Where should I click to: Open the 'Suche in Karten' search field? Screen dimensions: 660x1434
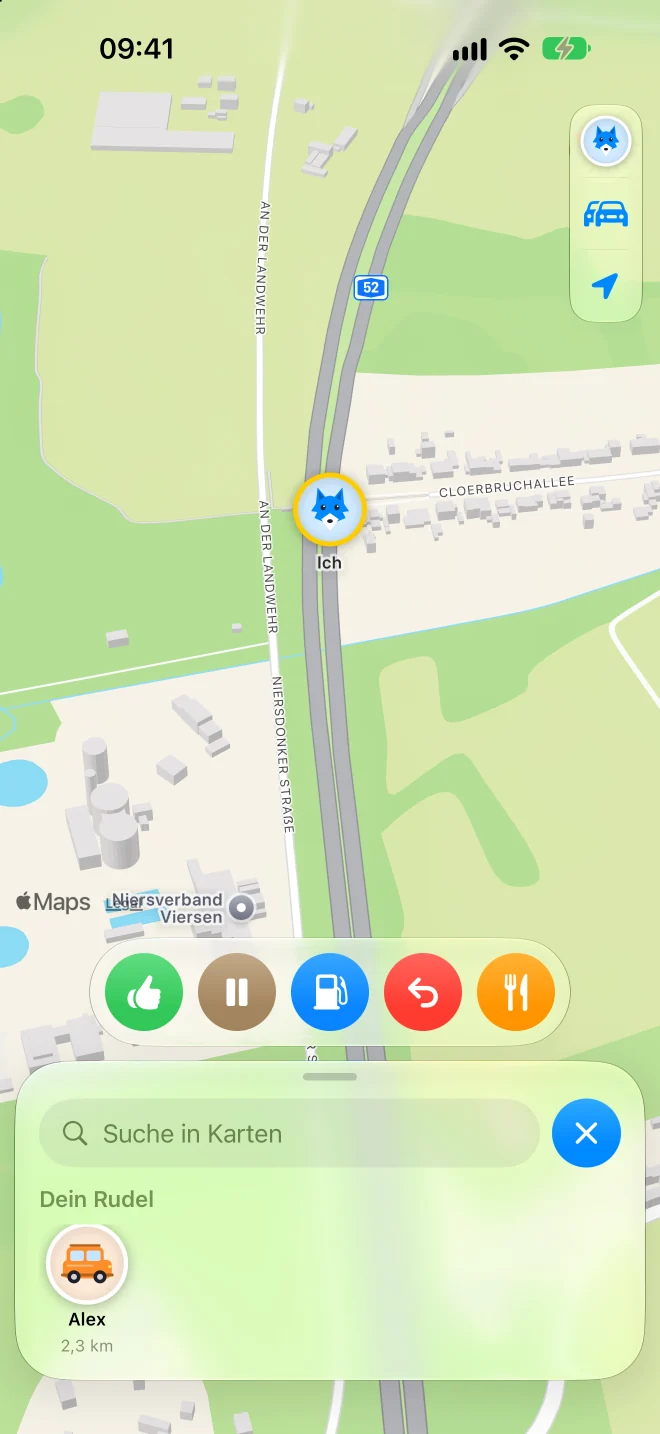(289, 1133)
